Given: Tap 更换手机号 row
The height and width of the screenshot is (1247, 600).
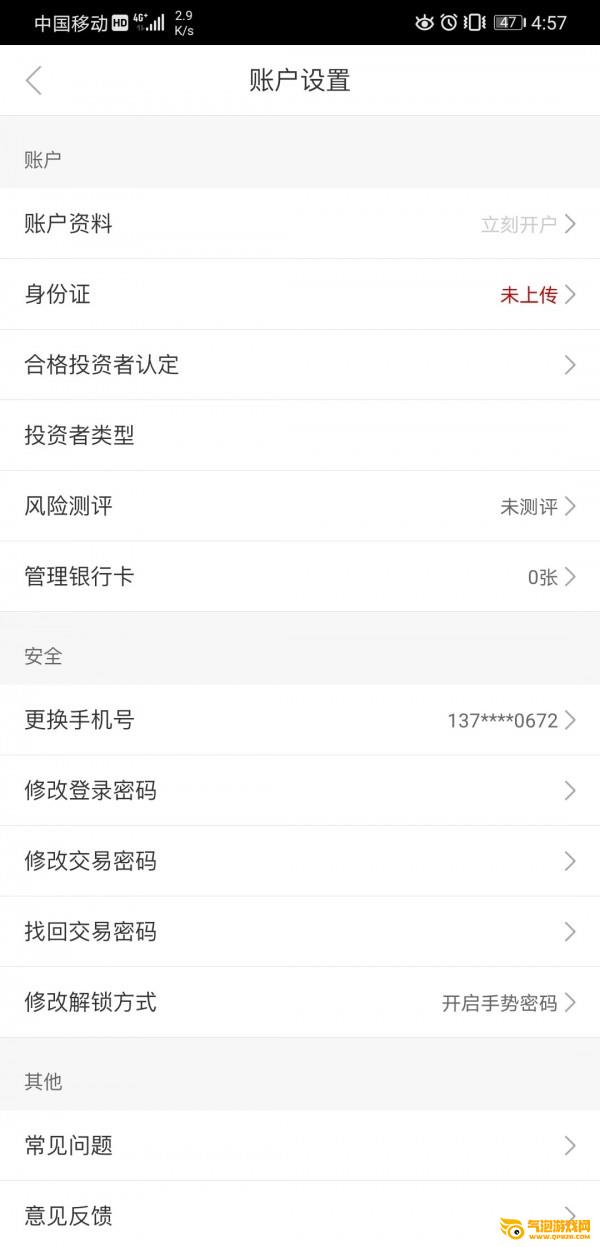Looking at the screenshot, I should (x=300, y=720).
